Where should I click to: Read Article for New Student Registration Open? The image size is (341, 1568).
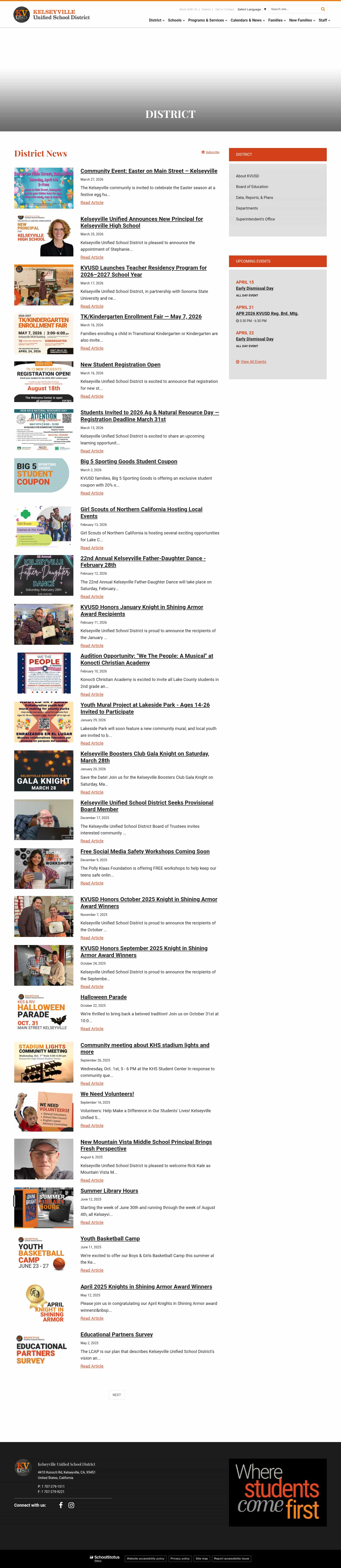pyautogui.click(x=92, y=396)
